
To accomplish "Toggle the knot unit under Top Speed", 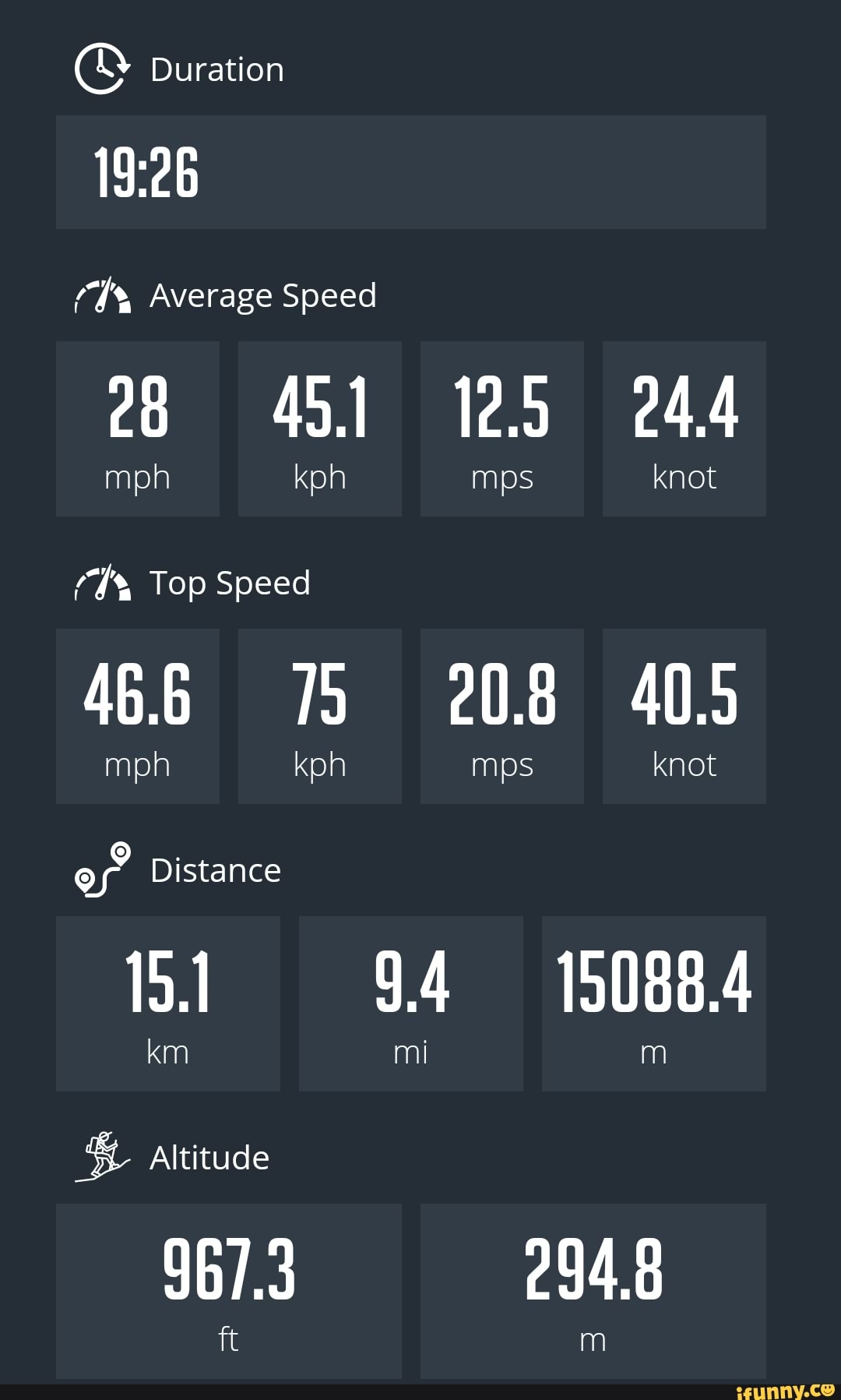I will (x=683, y=765).
